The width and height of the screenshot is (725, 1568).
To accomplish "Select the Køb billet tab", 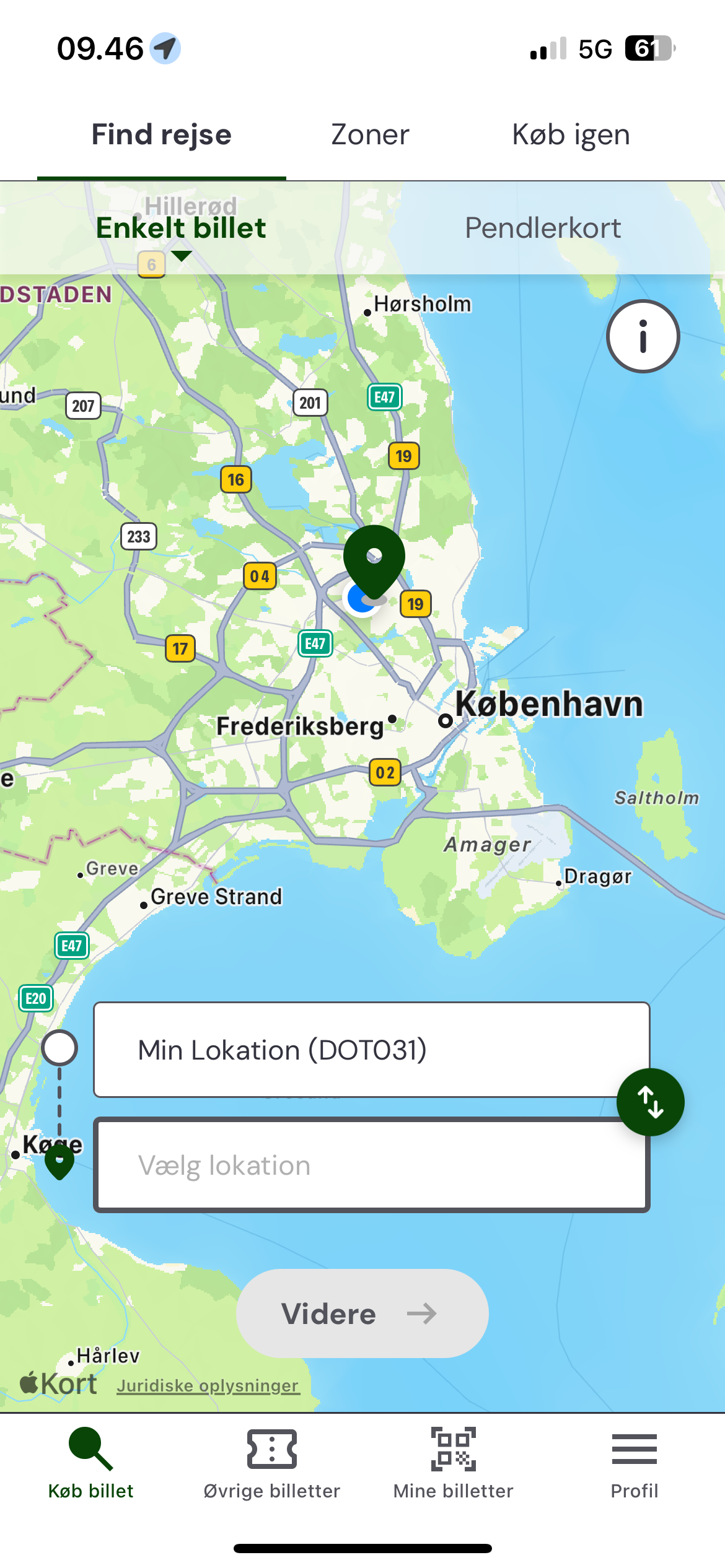I will [x=90, y=1465].
